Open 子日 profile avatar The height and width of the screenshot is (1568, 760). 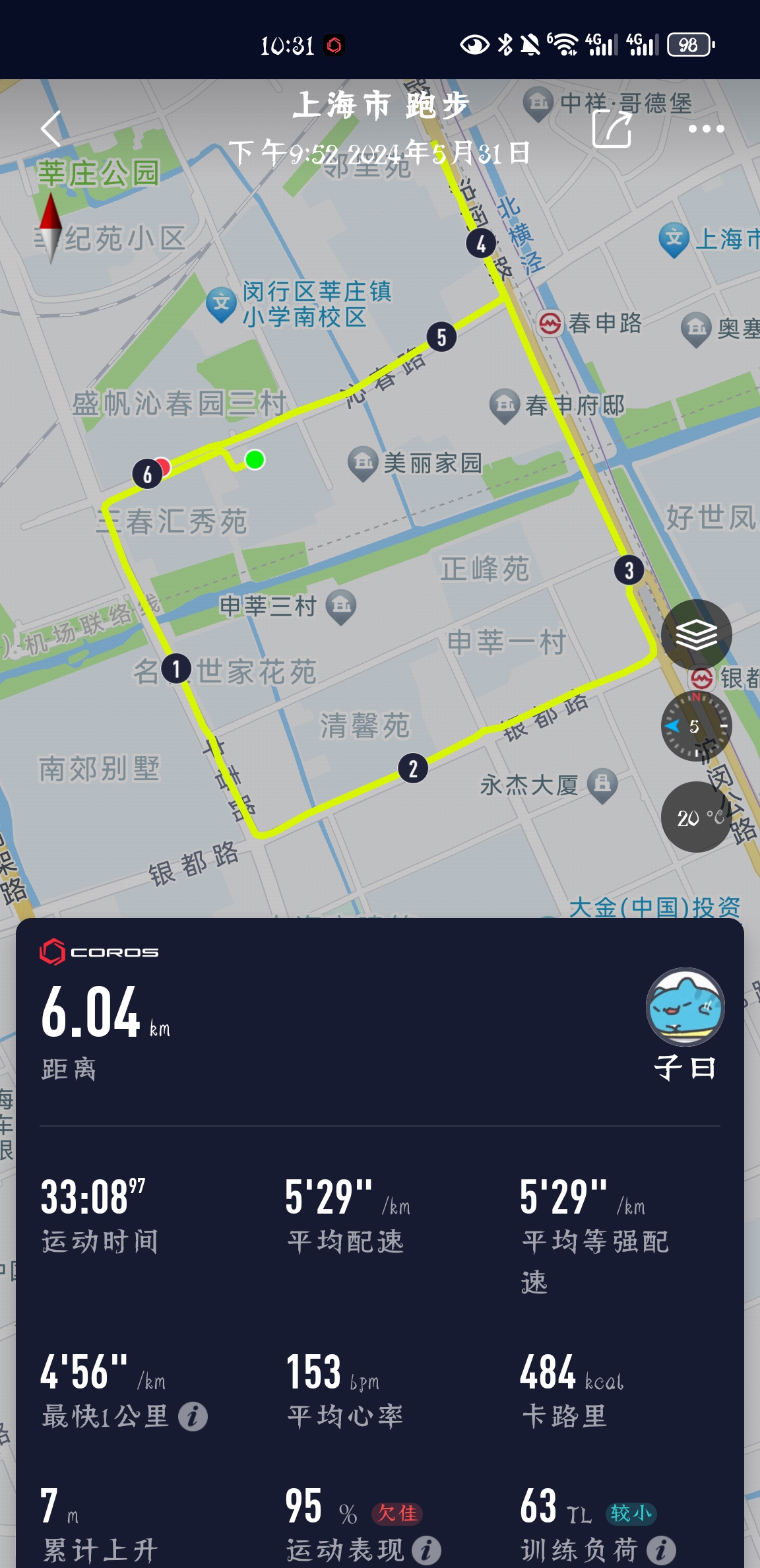(x=685, y=1007)
